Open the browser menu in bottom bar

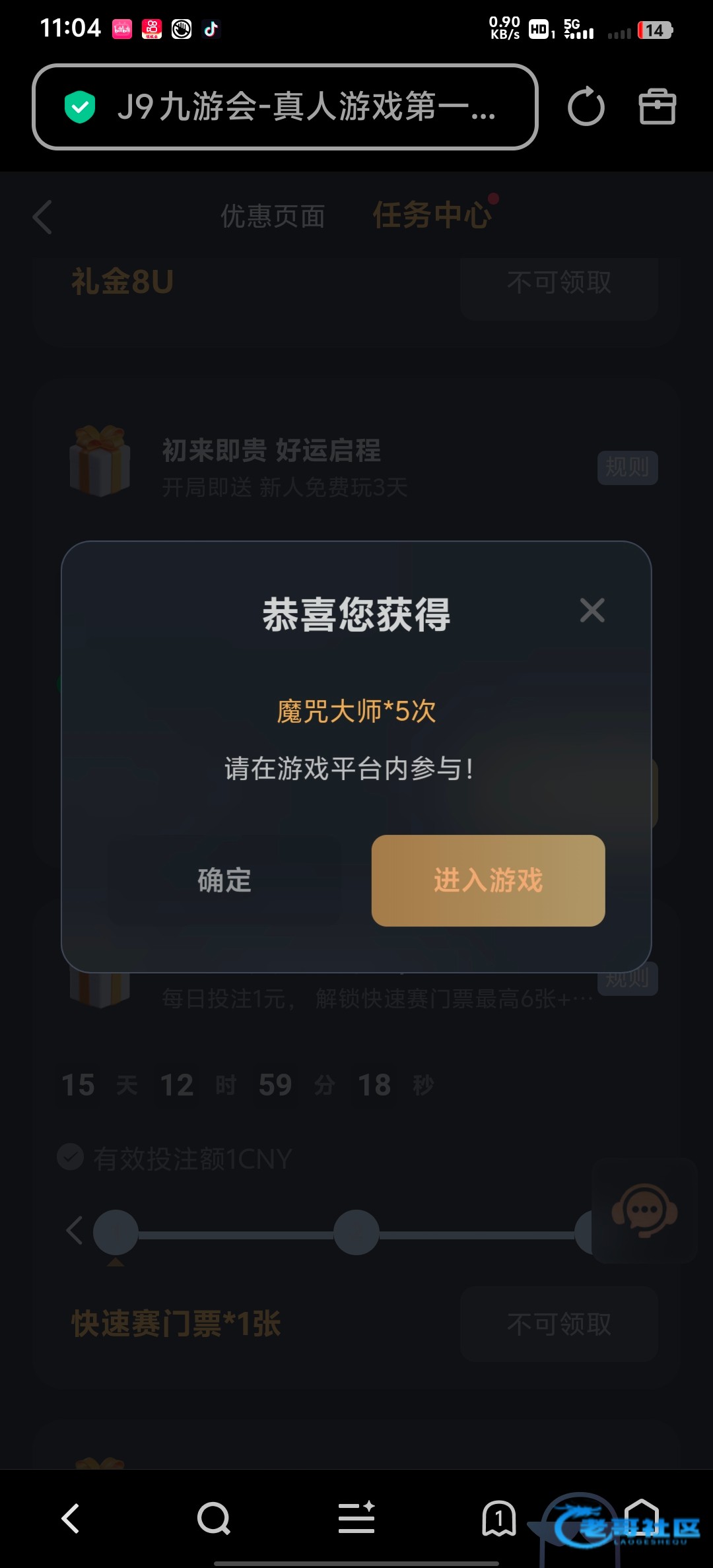pyautogui.click(x=356, y=1519)
